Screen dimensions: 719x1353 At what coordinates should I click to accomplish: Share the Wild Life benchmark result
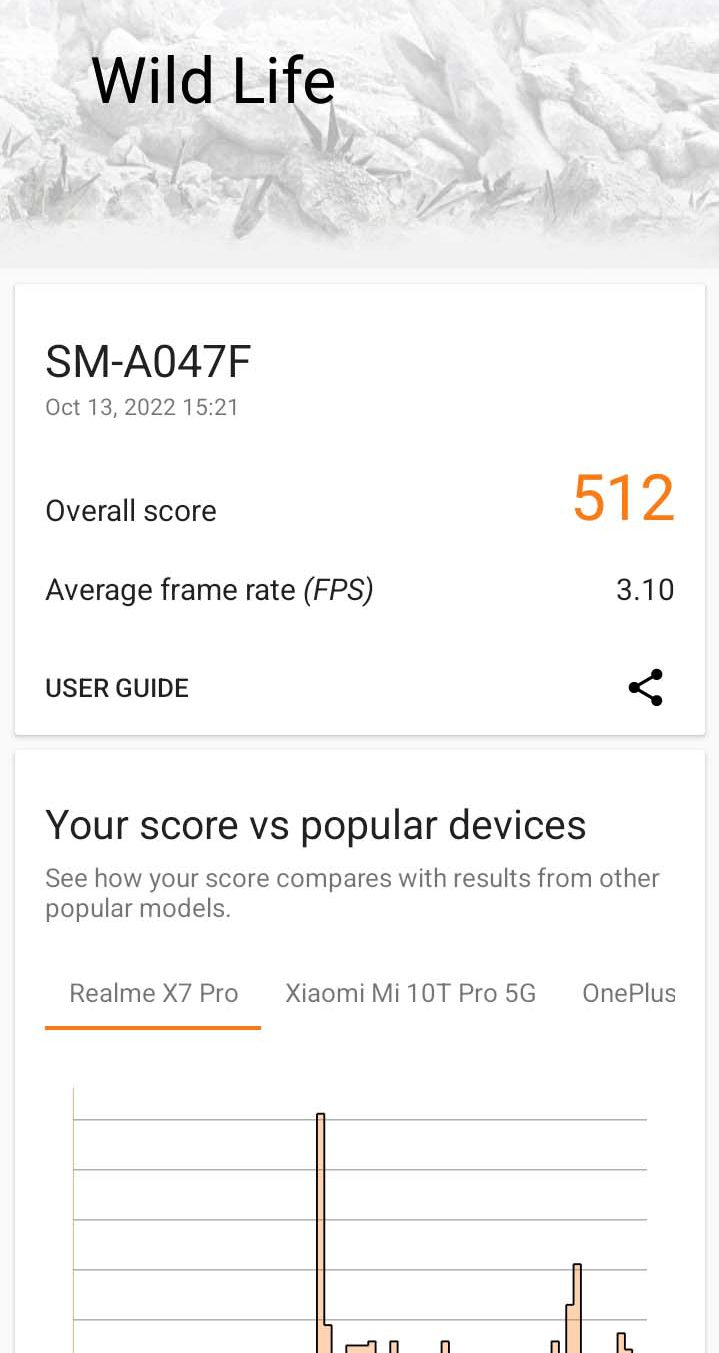[645, 688]
